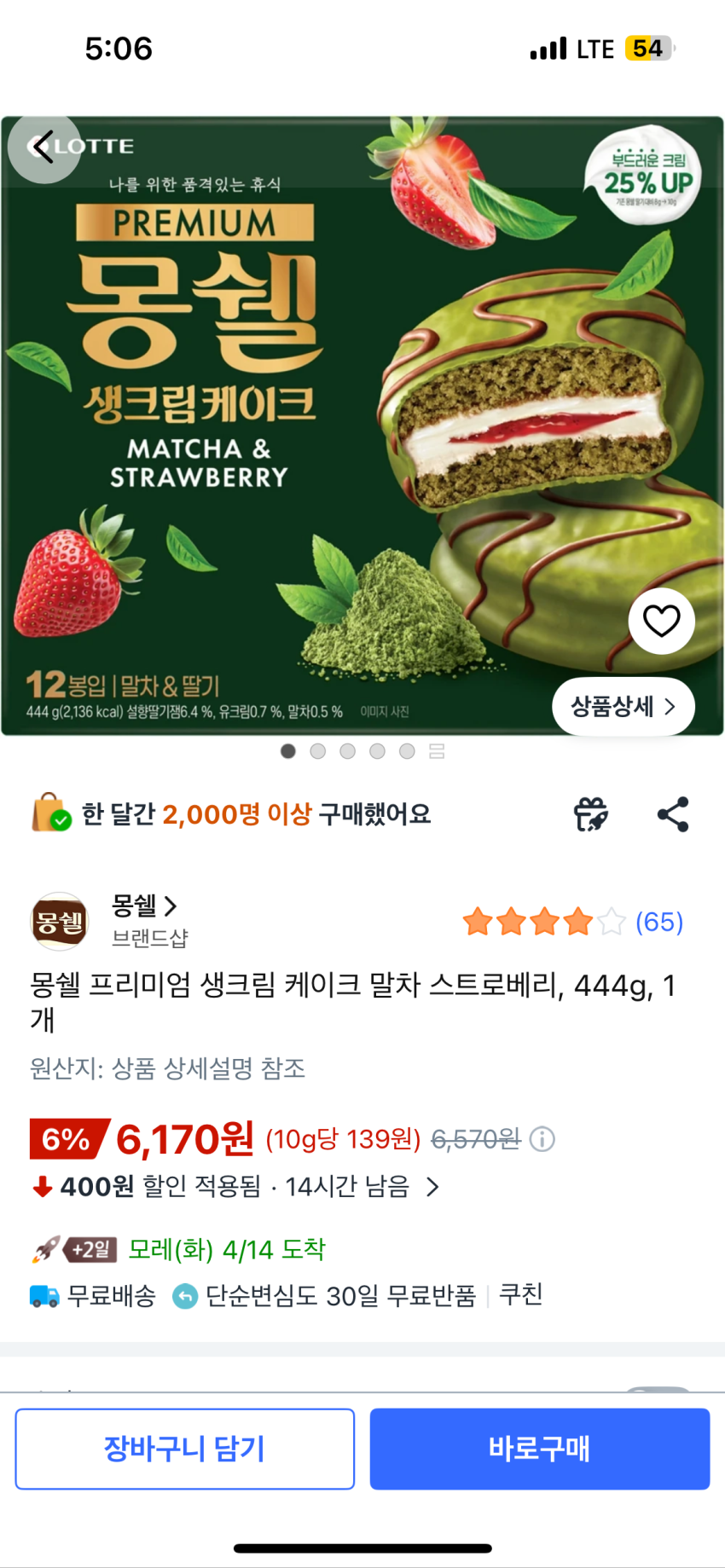Go back using the top-left arrow

pos(43,148)
